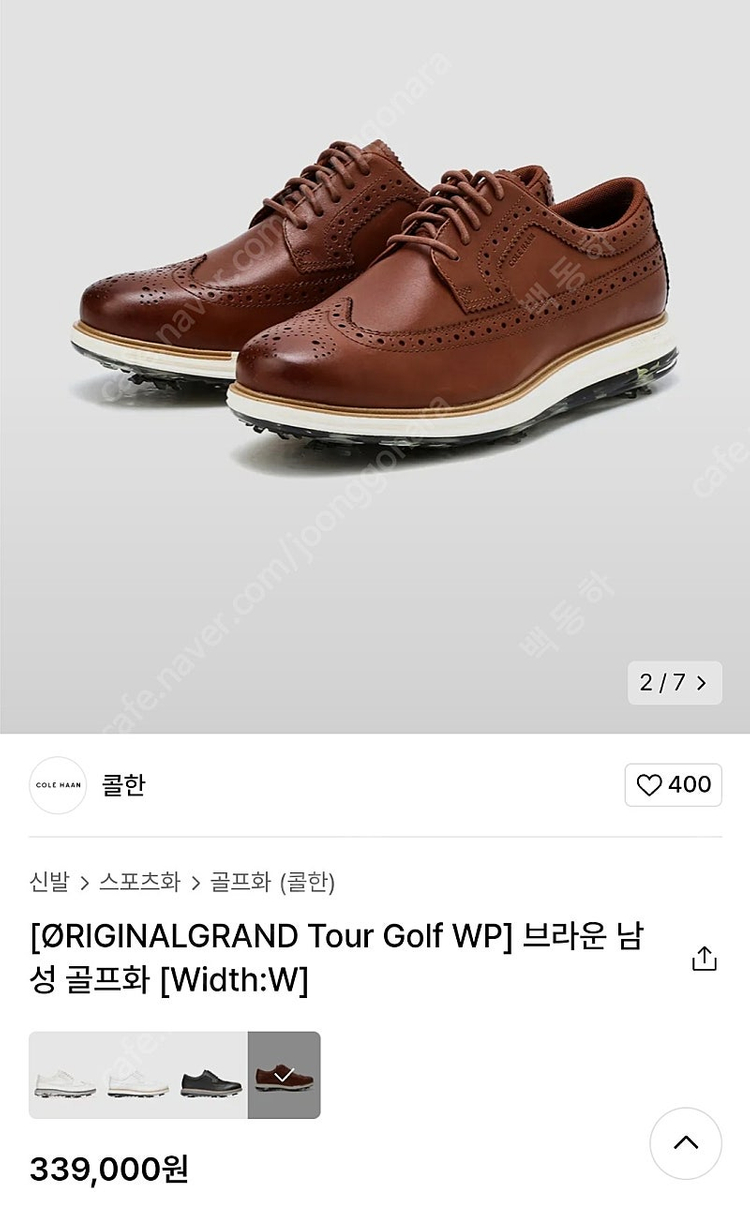The height and width of the screenshot is (1216, 750).
Task: Choose the black shoe color swatch
Action: point(211,1075)
